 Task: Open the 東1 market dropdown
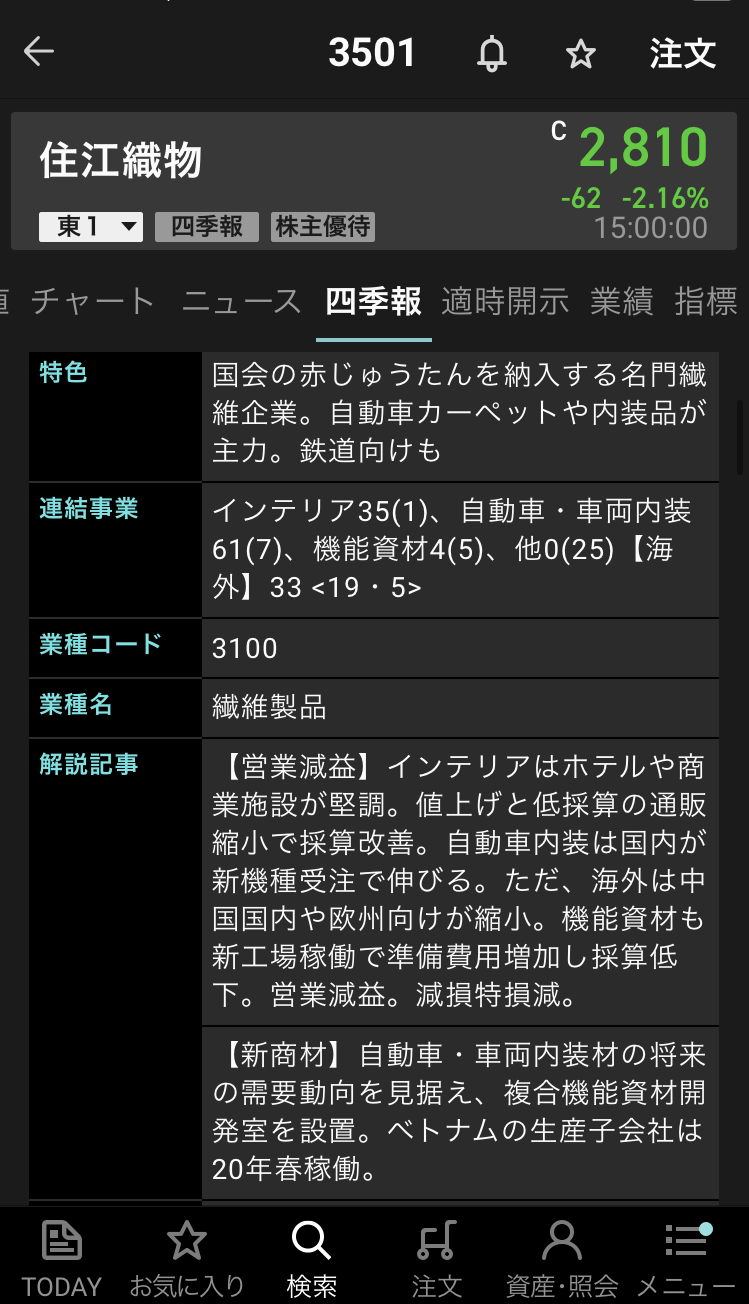[x=91, y=227]
